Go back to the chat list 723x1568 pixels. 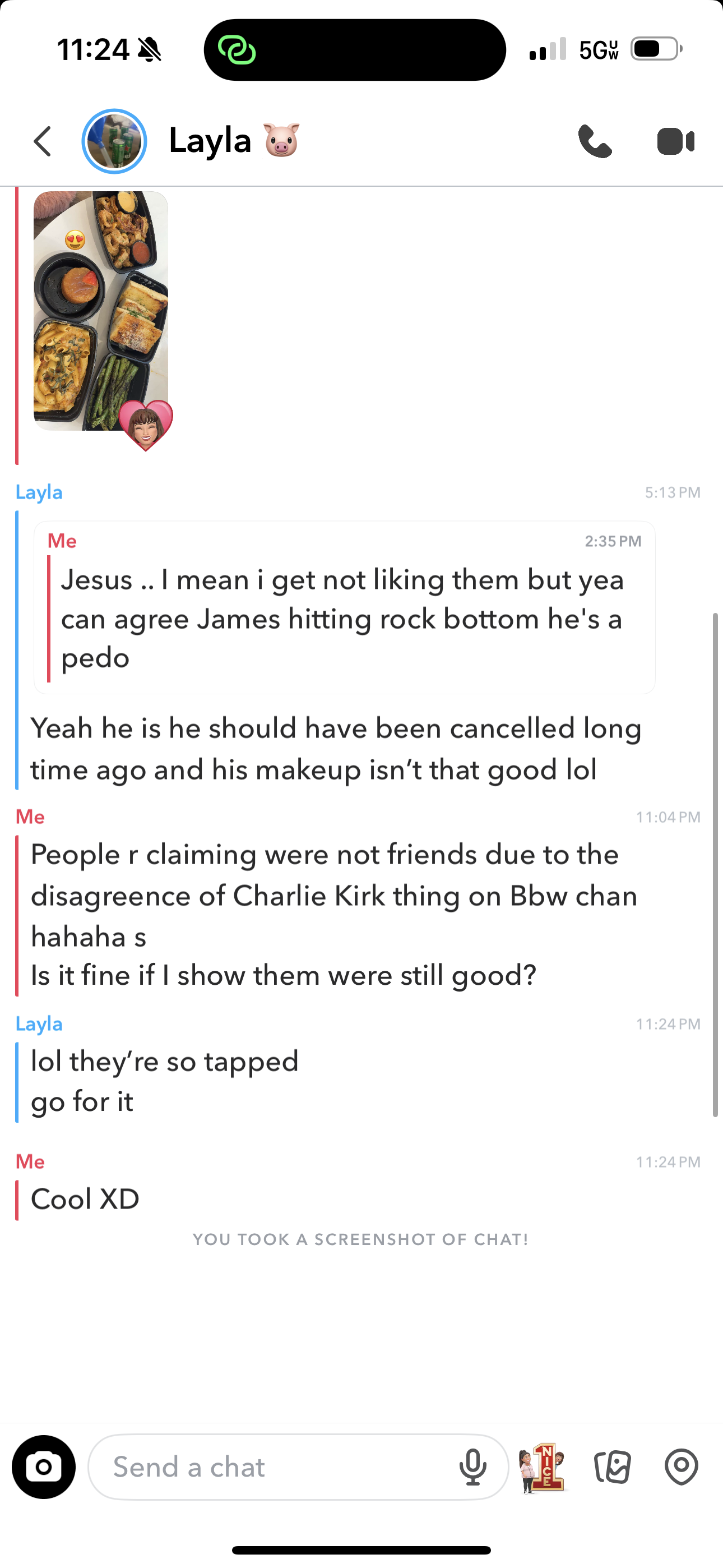43,141
